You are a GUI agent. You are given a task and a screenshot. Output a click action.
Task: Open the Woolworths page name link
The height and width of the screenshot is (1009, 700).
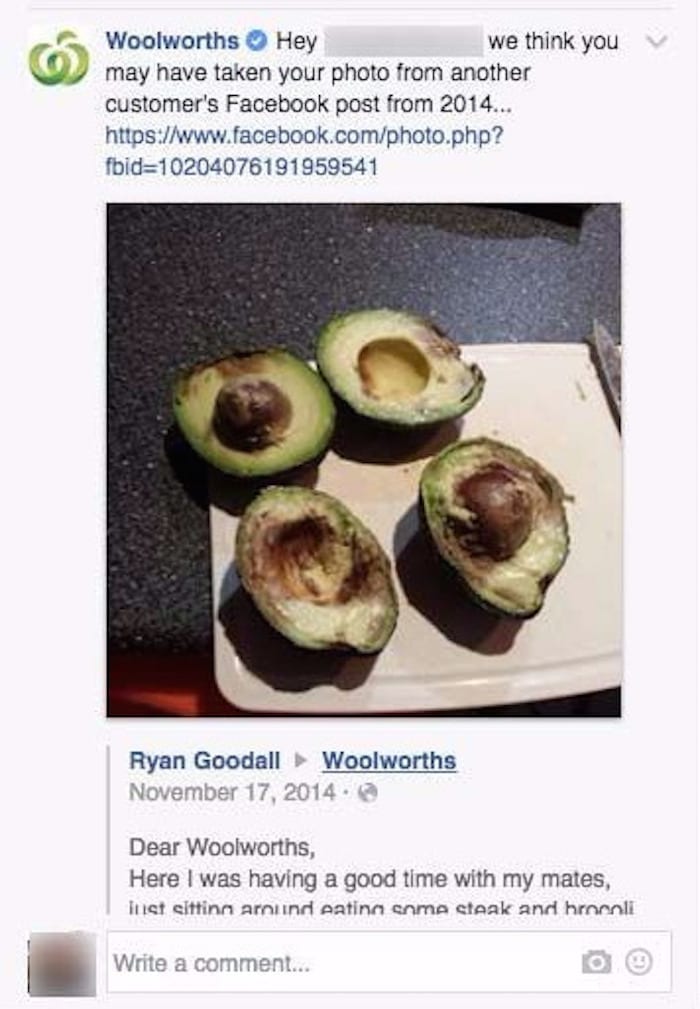click(x=172, y=42)
